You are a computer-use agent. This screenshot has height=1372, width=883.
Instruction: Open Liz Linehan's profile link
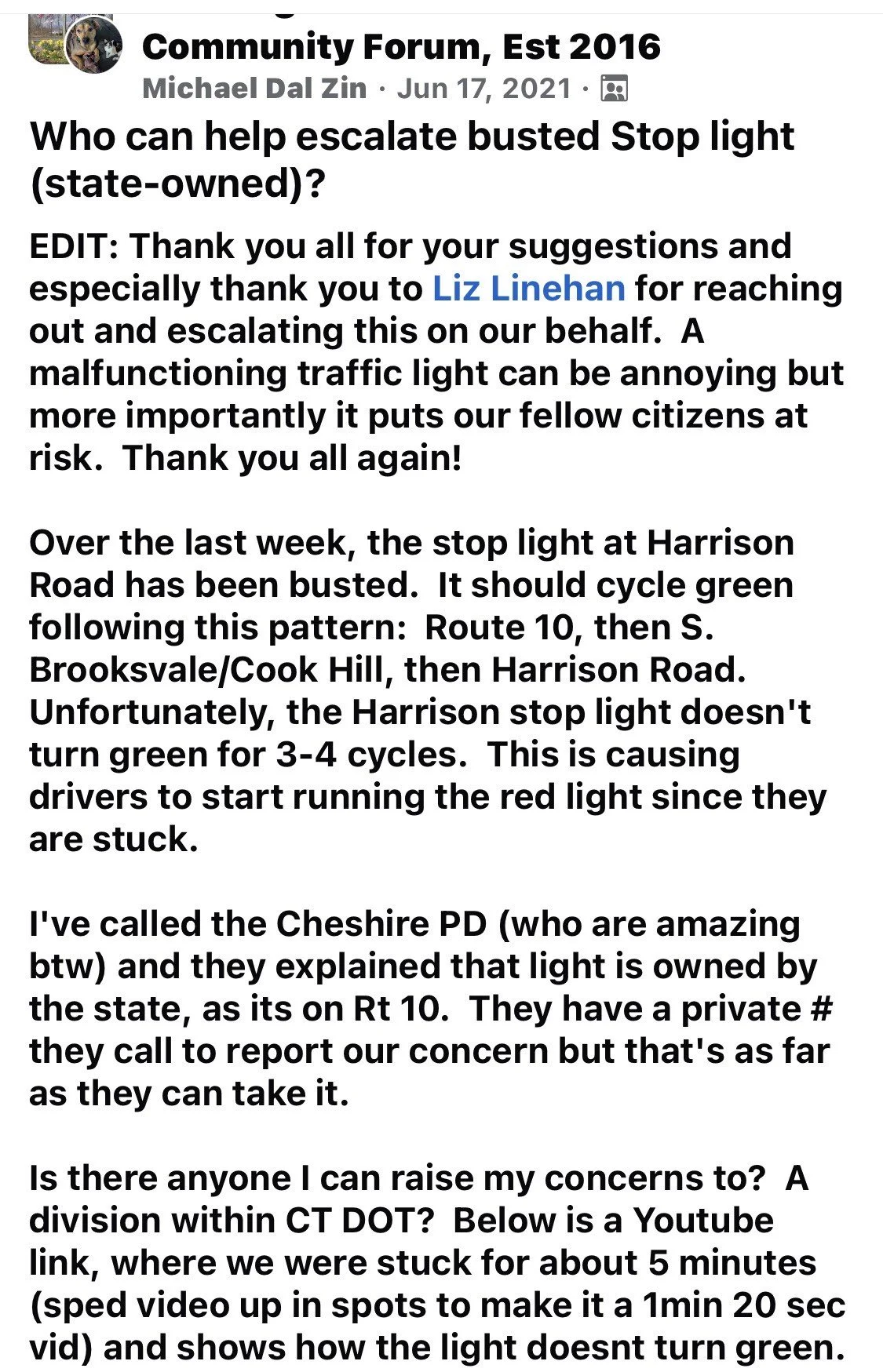(x=529, y=288)
